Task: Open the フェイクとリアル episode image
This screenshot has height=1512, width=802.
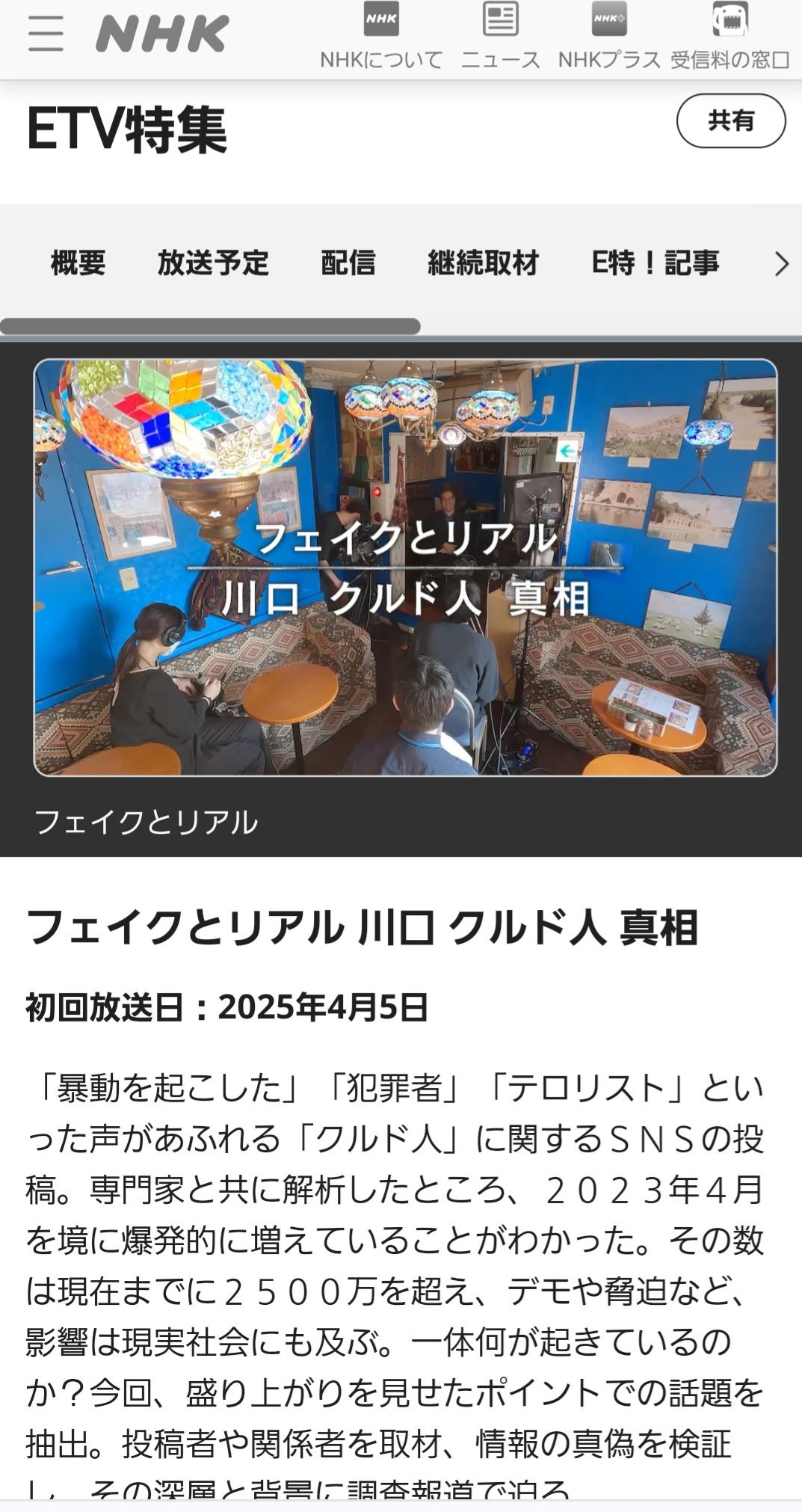Action: [405, 568]
